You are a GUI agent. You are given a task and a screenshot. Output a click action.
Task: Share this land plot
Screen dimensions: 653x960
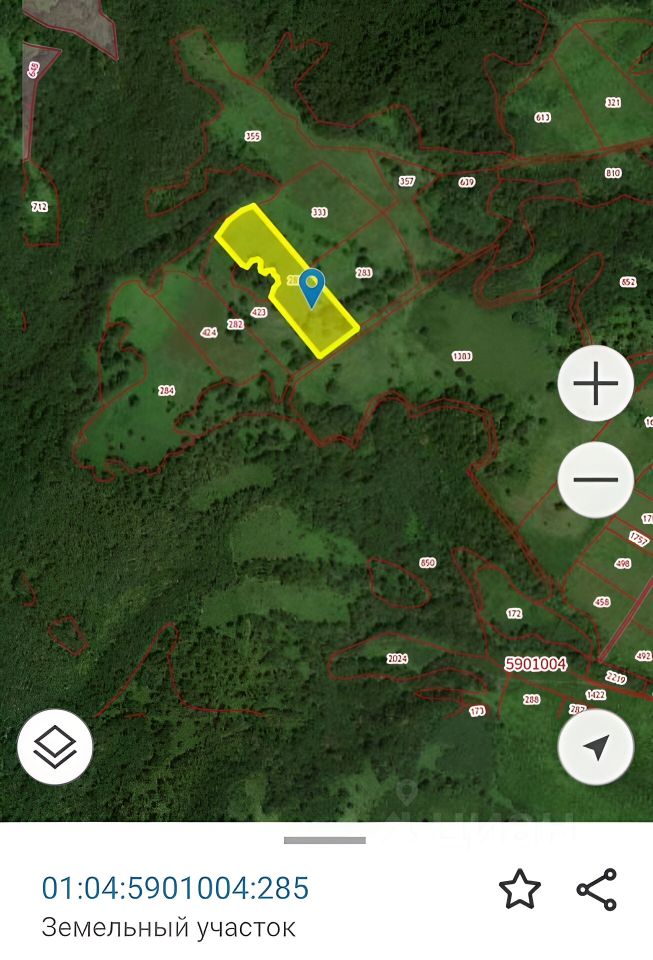pyautogui.click(x=597, y=889)
